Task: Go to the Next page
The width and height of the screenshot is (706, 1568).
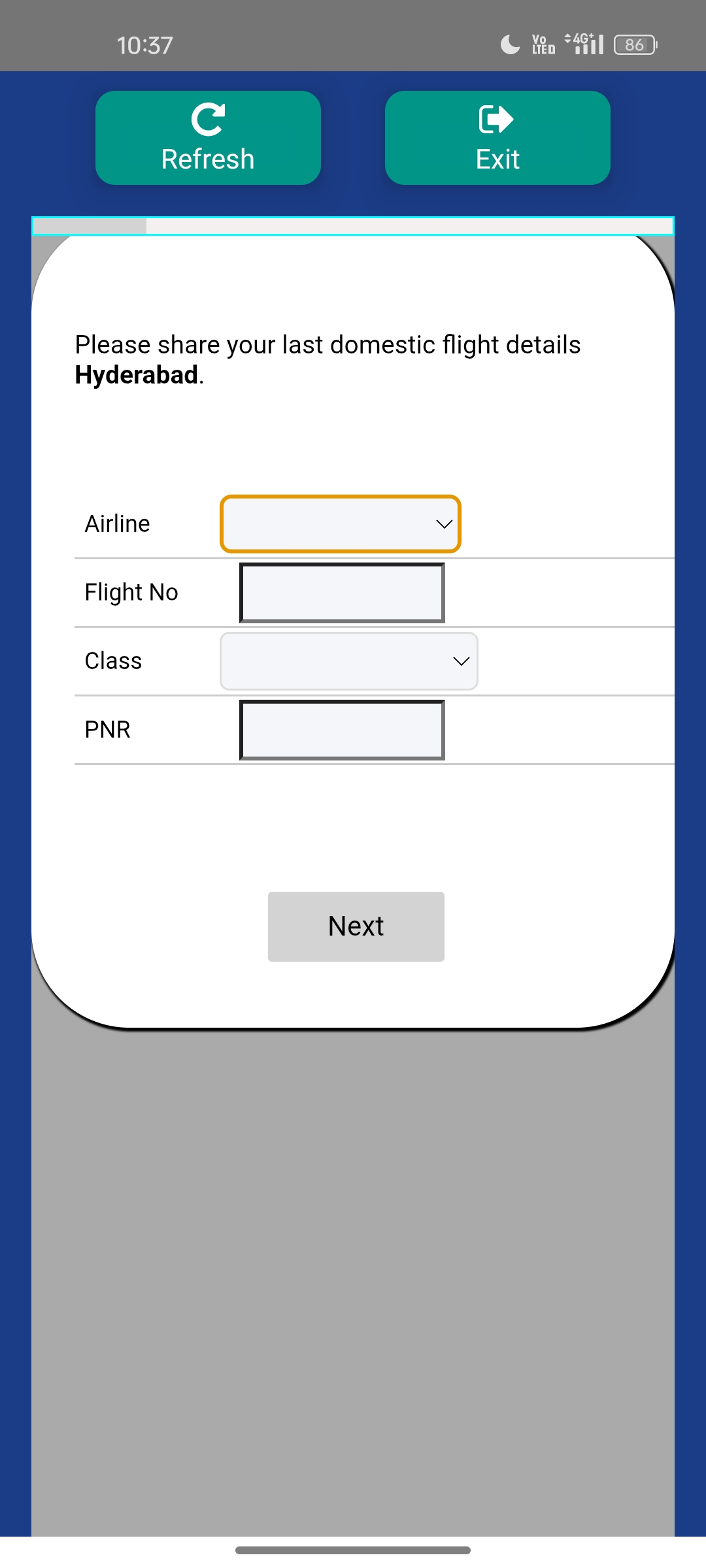Action: (356, 926)
